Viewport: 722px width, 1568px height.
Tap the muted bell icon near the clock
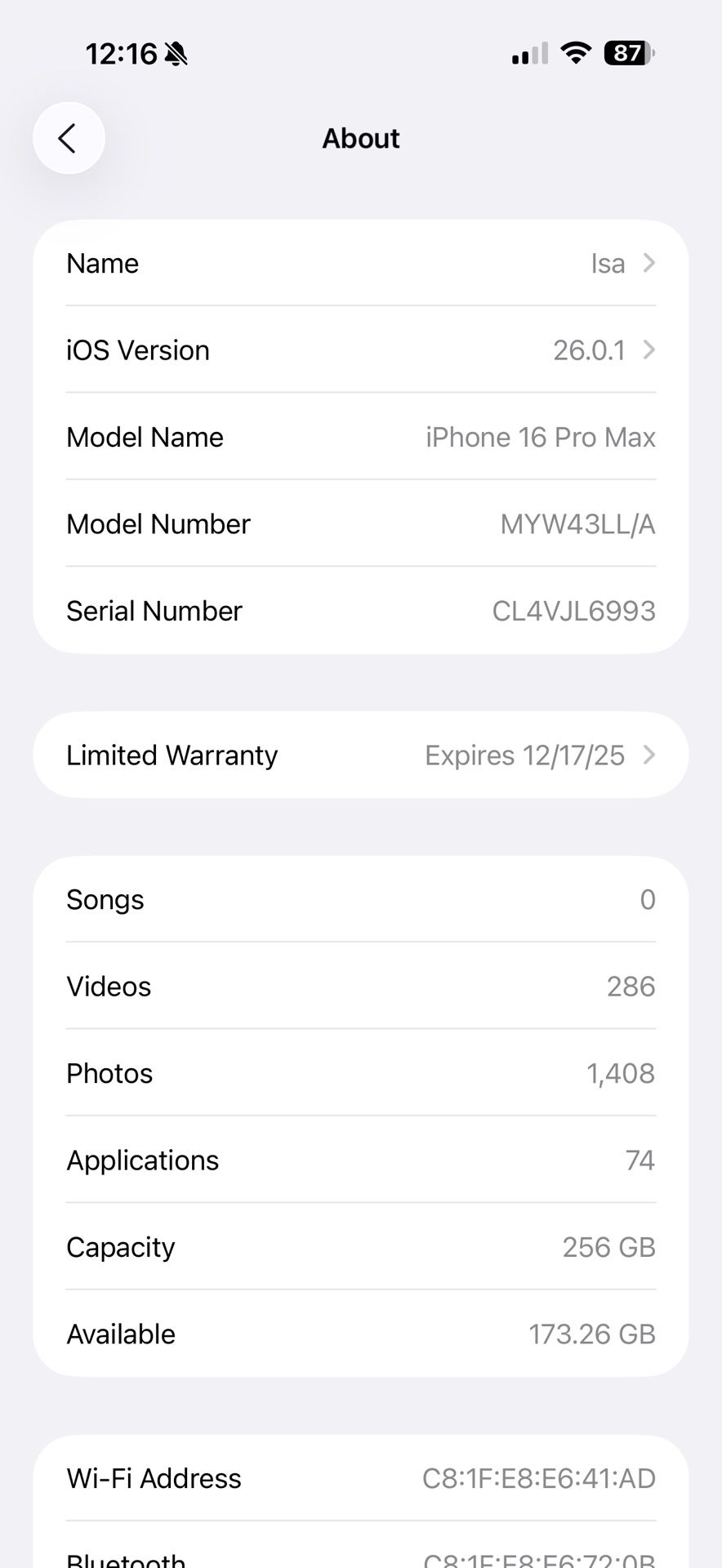pos(178,52)
